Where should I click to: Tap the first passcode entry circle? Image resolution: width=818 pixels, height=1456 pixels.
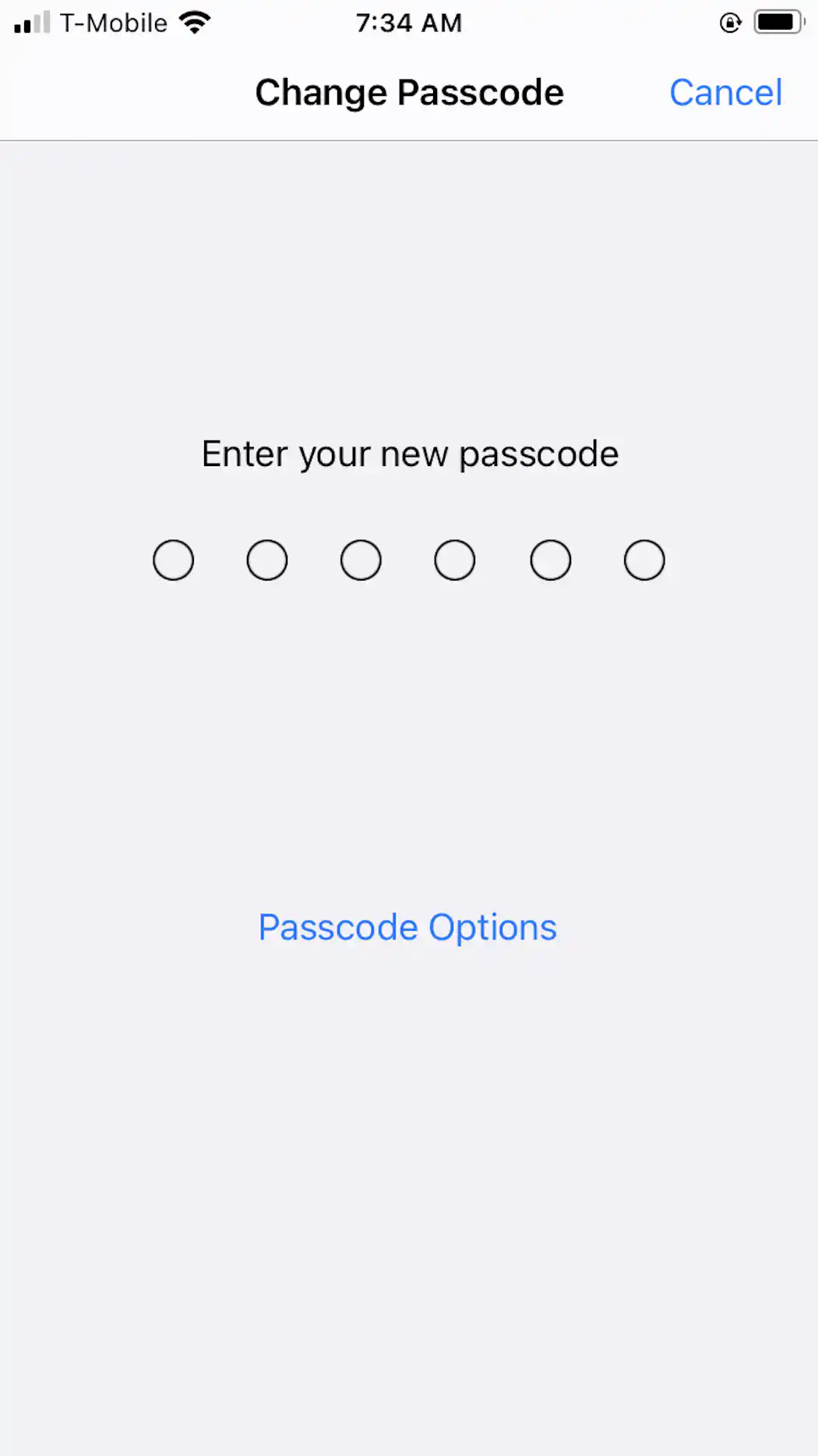coord(173,560)
